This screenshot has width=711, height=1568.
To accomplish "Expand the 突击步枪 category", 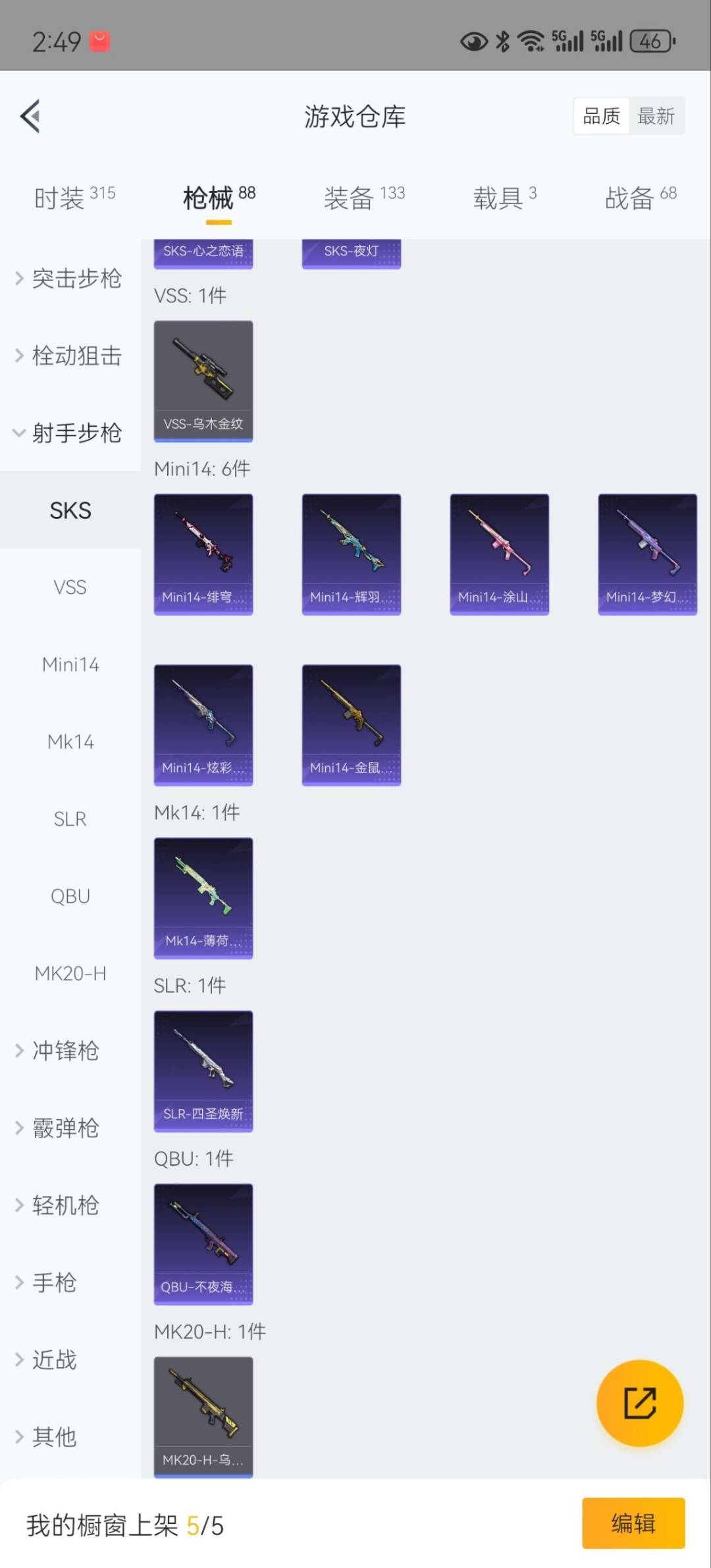I will point(70,279).
